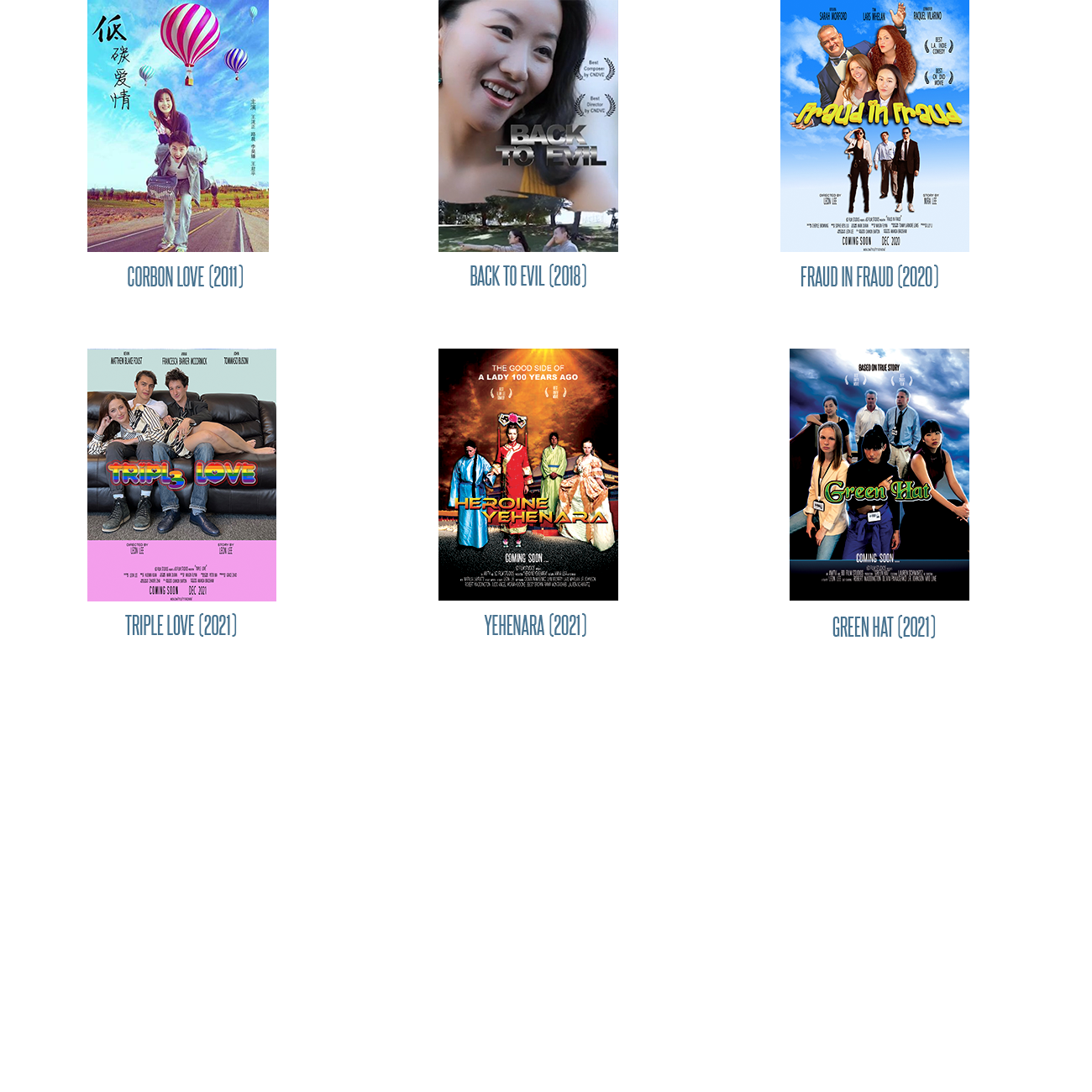Image resolution: width=1092 pixels, height=1092 pixels.
Task: Select the Triple Love (2021) title
Action: pyautogui.click(x=181, y=625)
